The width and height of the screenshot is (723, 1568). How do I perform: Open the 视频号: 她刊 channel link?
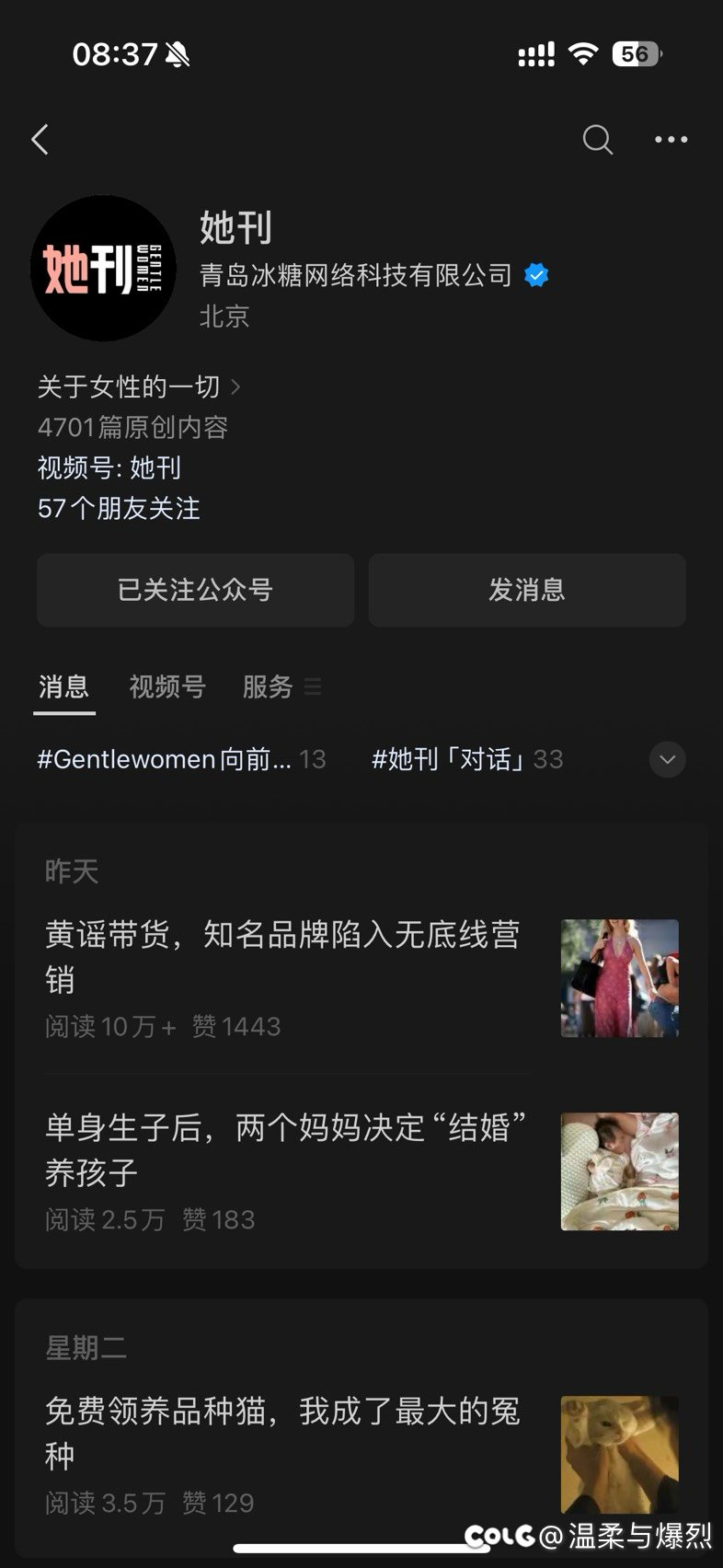pos(109,467)
